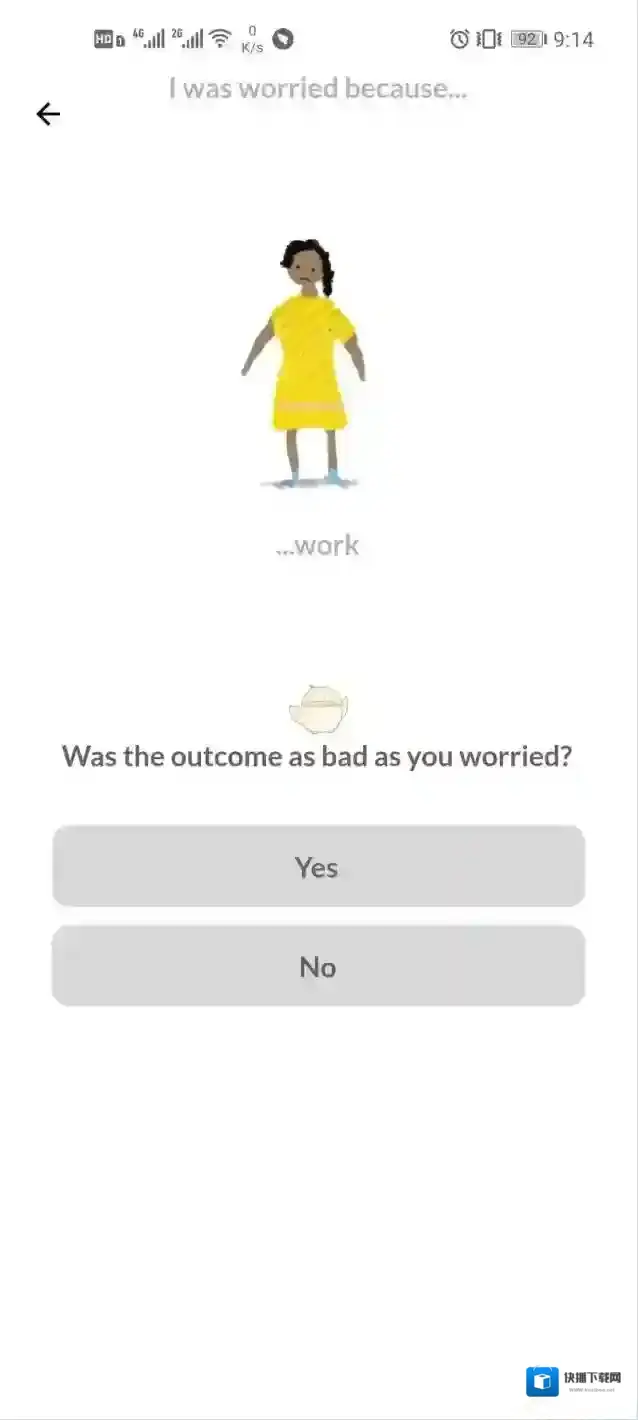Choose No for the outcome question
The height and width of the screenshot is (1420, 638).
pos(318,966)
